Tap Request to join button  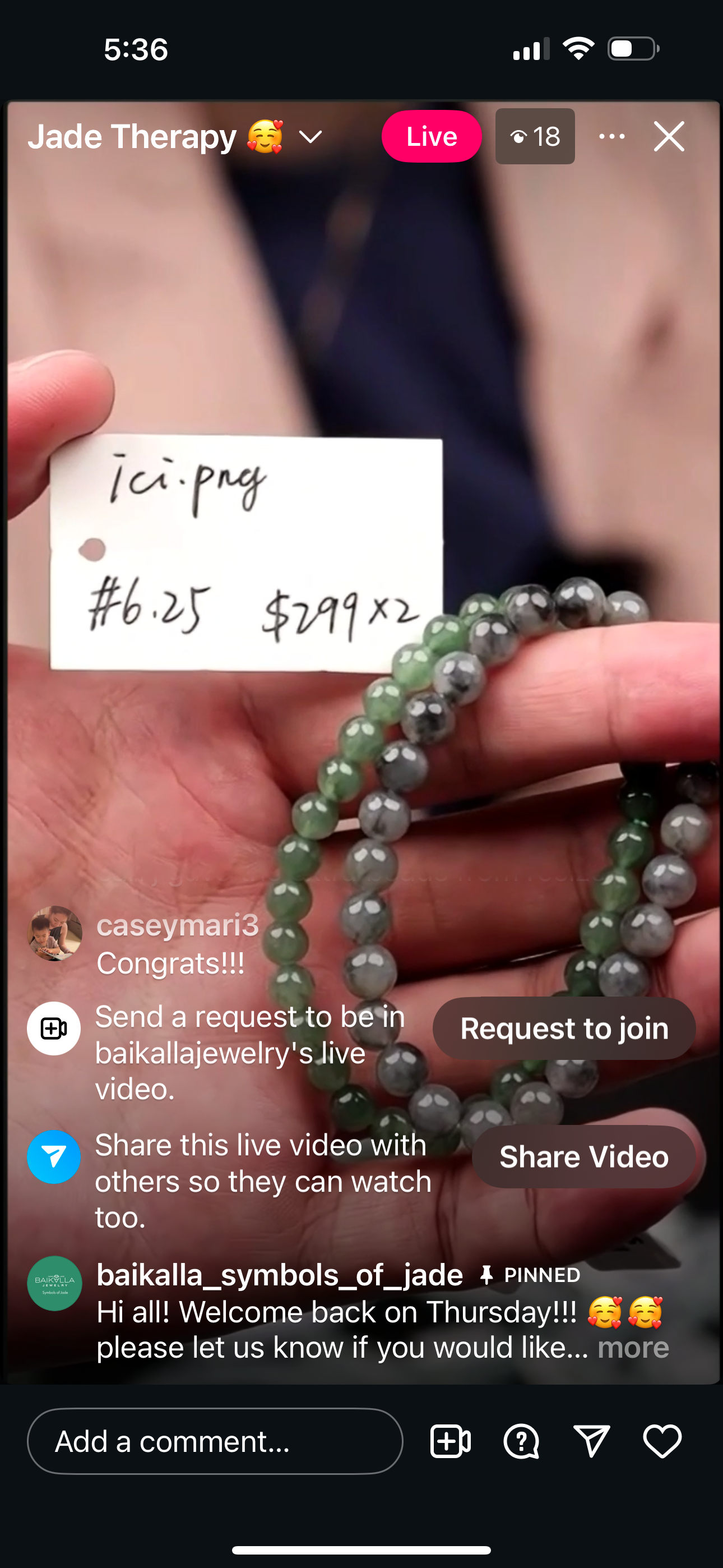click(564, 1029)
